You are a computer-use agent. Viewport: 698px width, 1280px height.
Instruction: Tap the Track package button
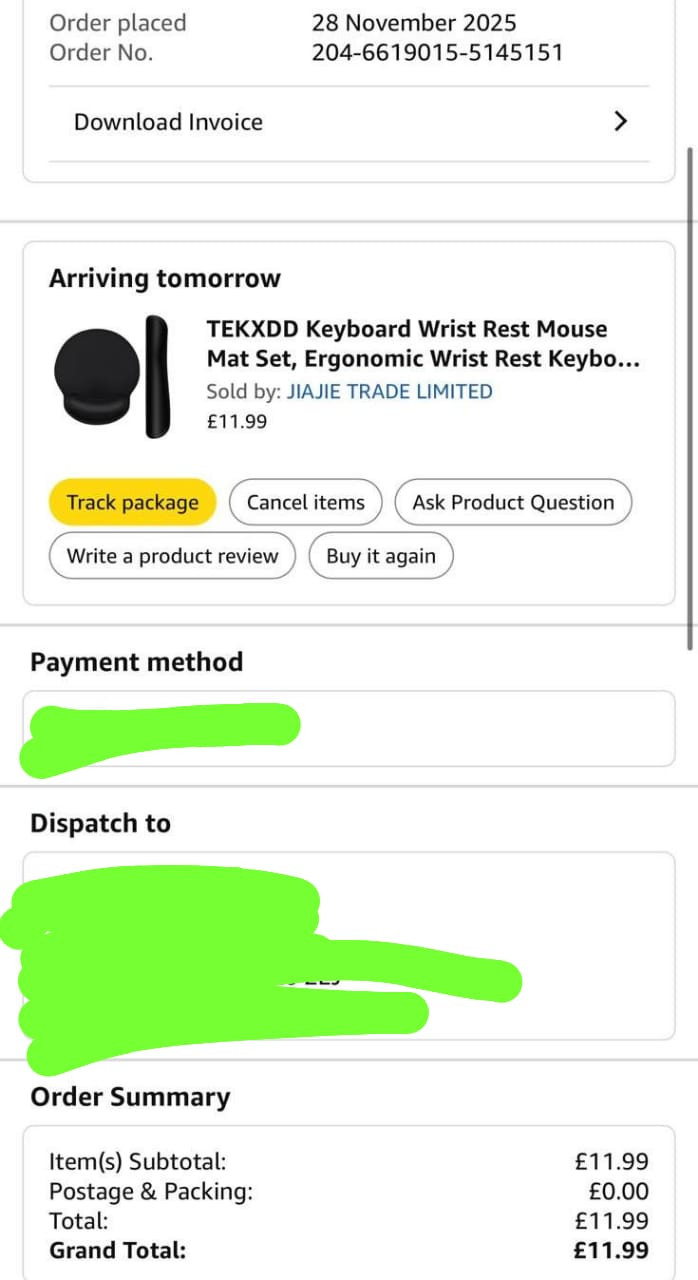[132, 502]
